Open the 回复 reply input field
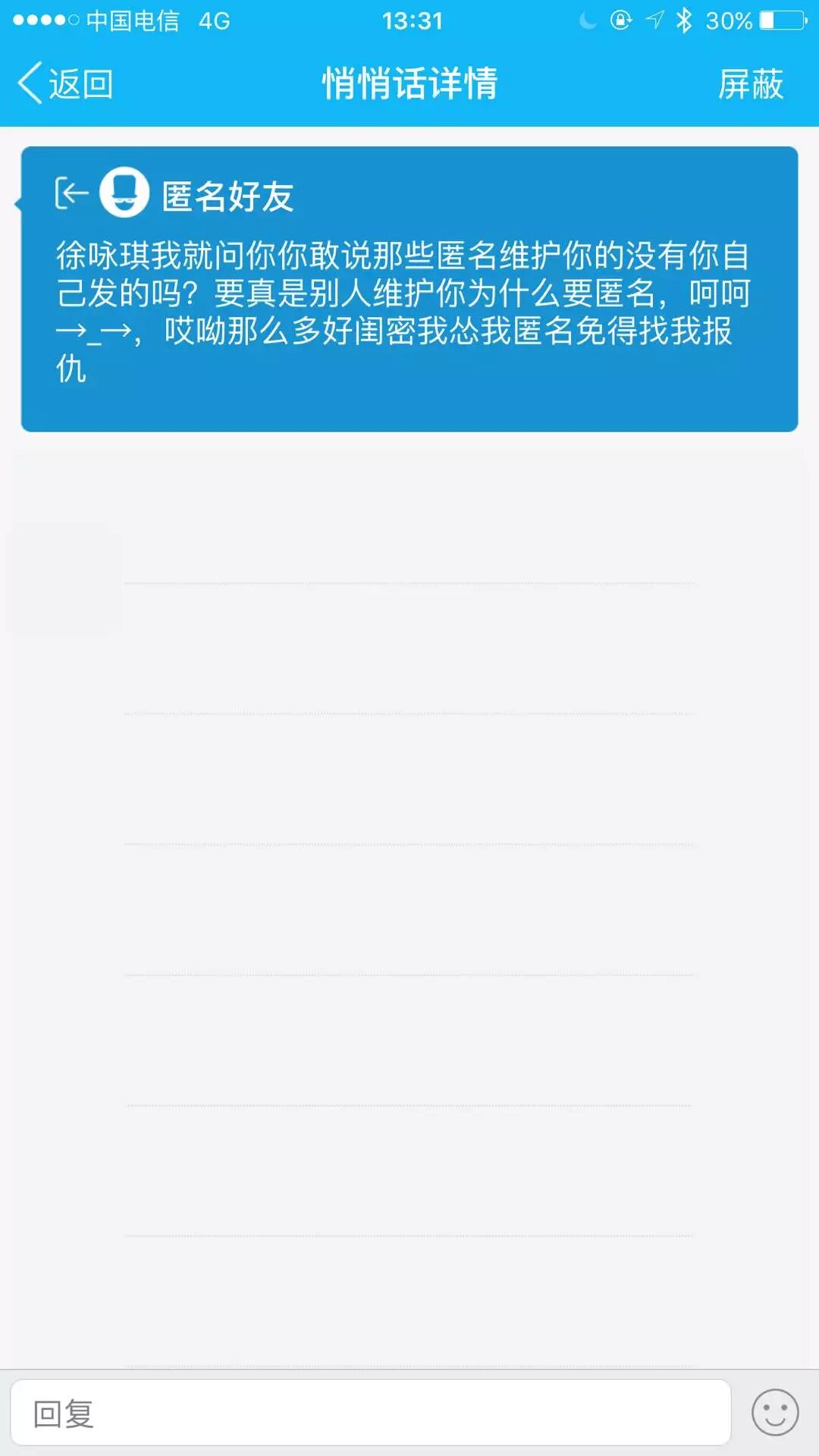 click(370, 1412)
